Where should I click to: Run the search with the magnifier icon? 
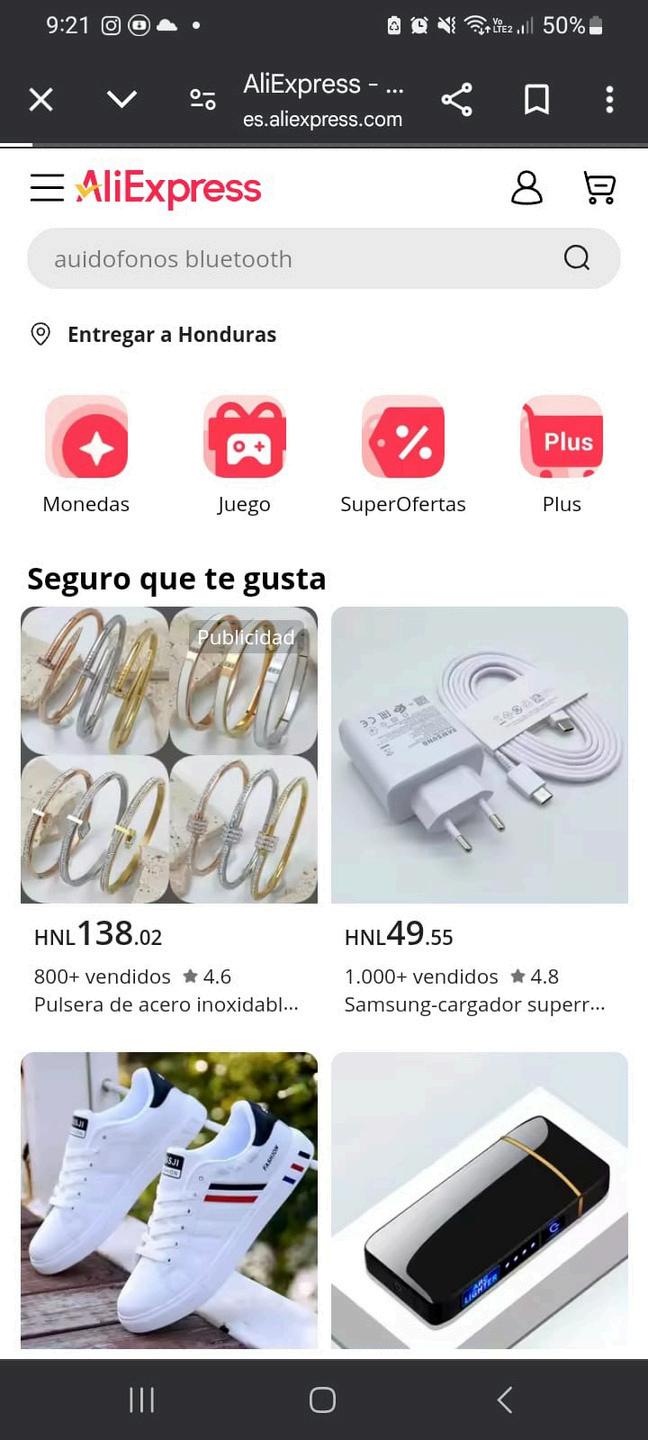pyautogui.click(x=577, y=259)
